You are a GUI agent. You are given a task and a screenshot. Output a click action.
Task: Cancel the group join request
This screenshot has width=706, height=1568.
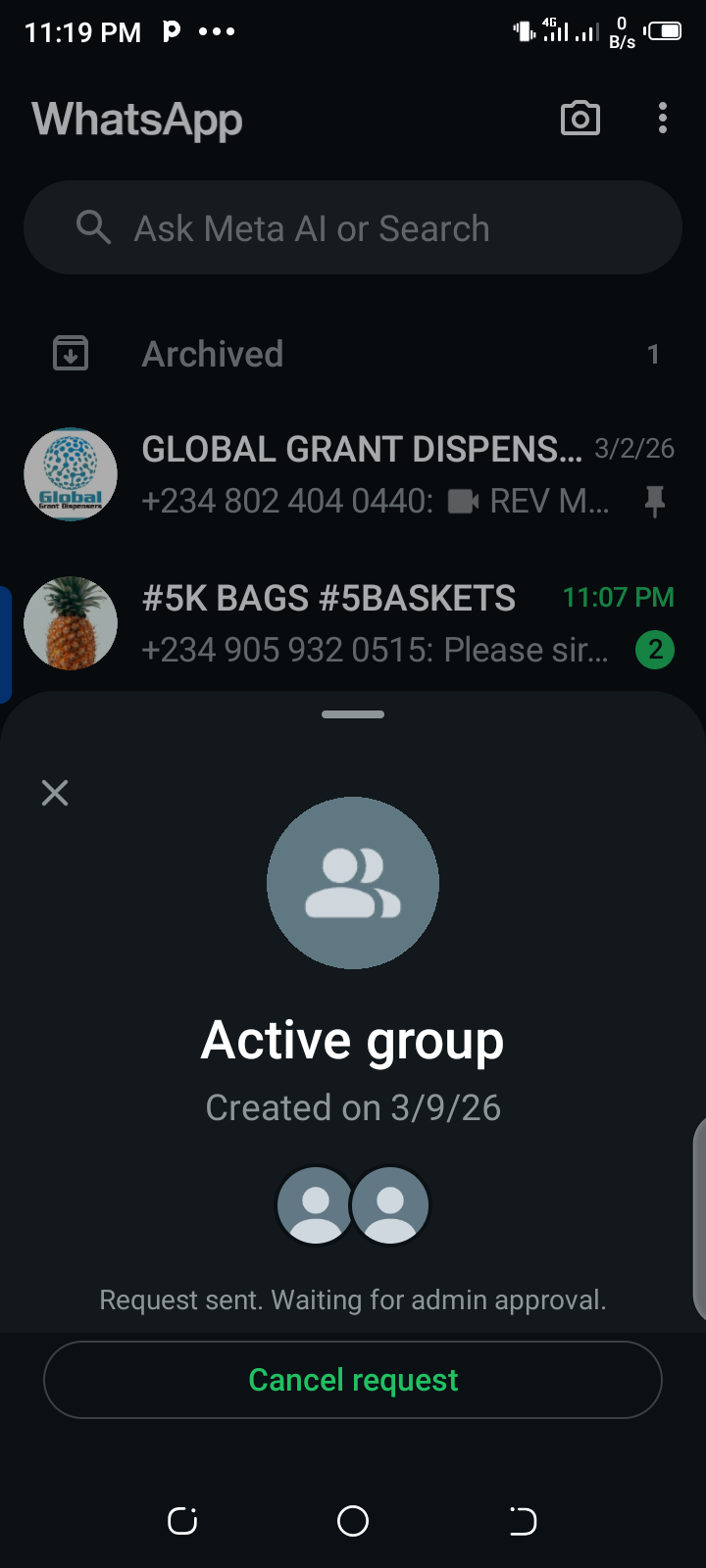coord(353,1380)
